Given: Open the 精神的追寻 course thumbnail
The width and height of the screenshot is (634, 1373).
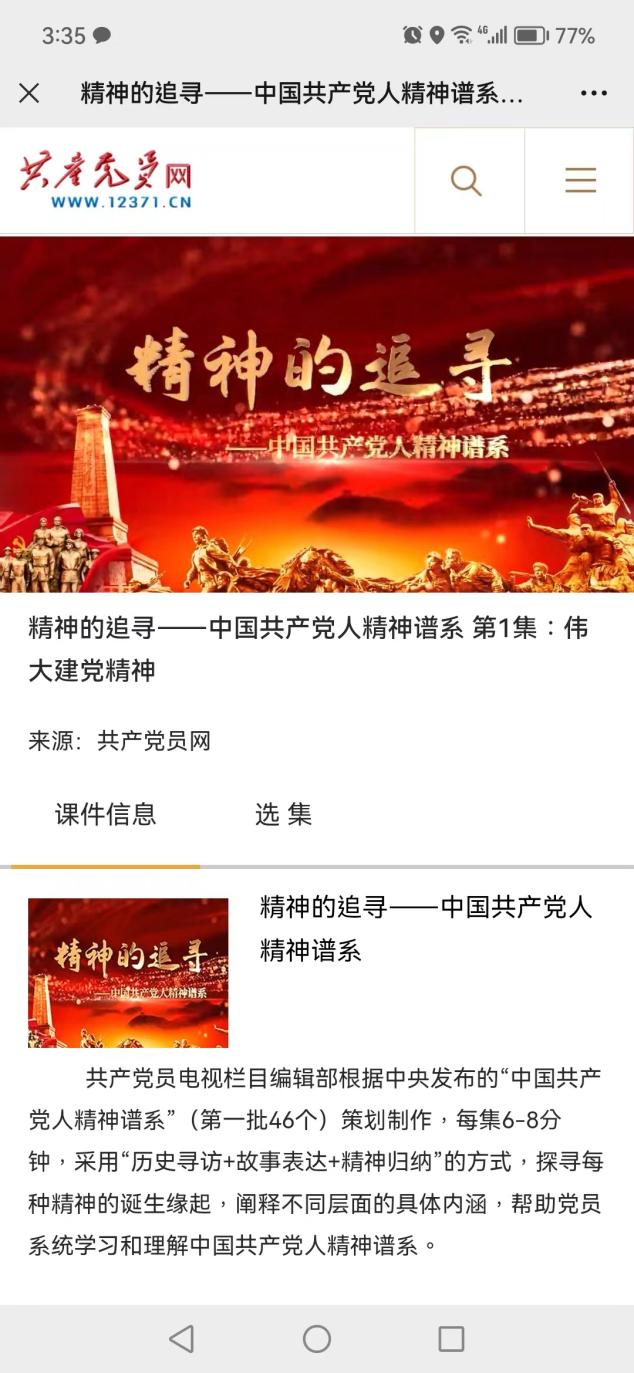Looking at the screenshot, I should tap(128, 972).
